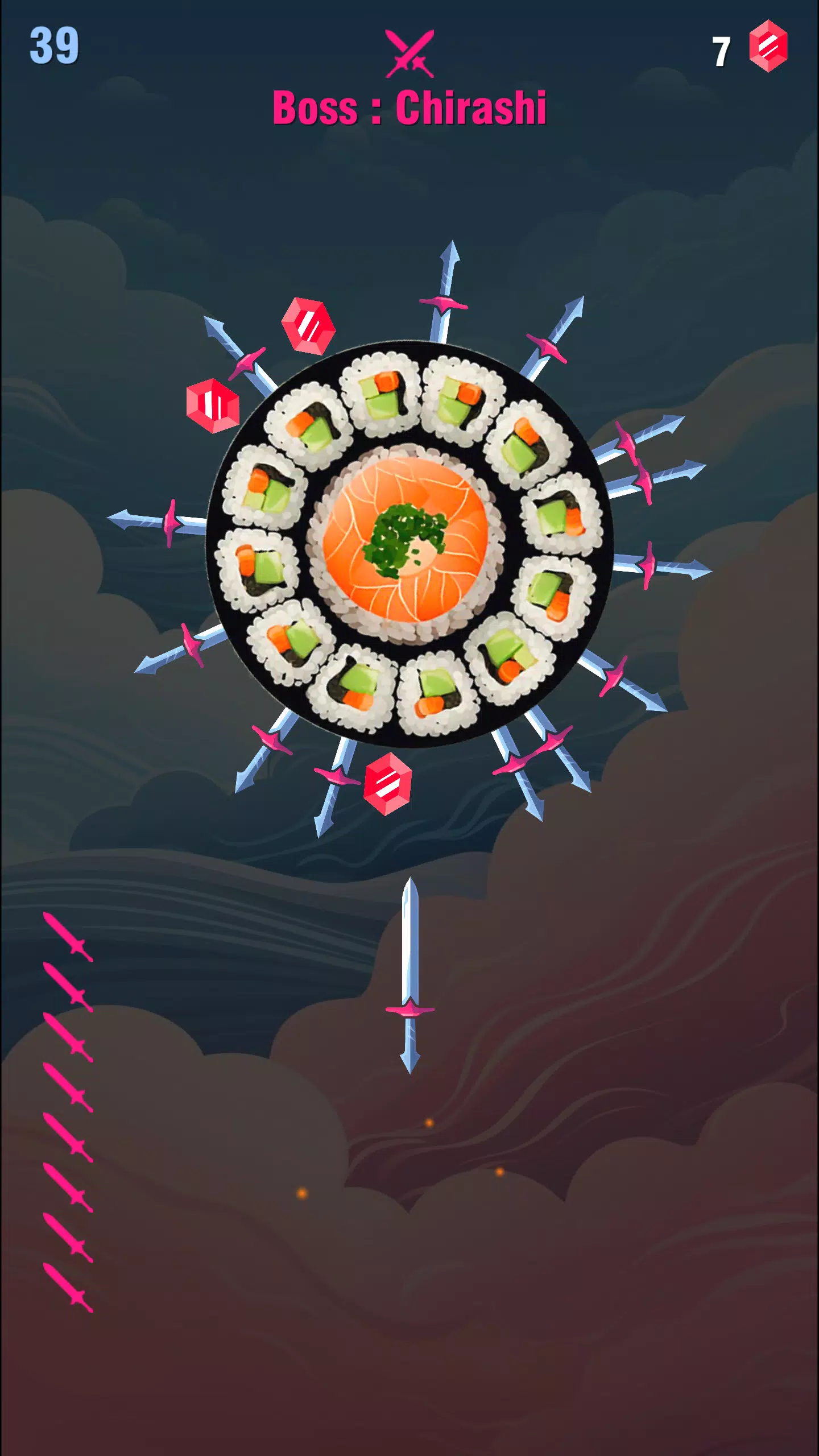This screenshot has width=819, height=1456.
Task: Throw the sword at the sushi boss
Action: pos(409,975)
